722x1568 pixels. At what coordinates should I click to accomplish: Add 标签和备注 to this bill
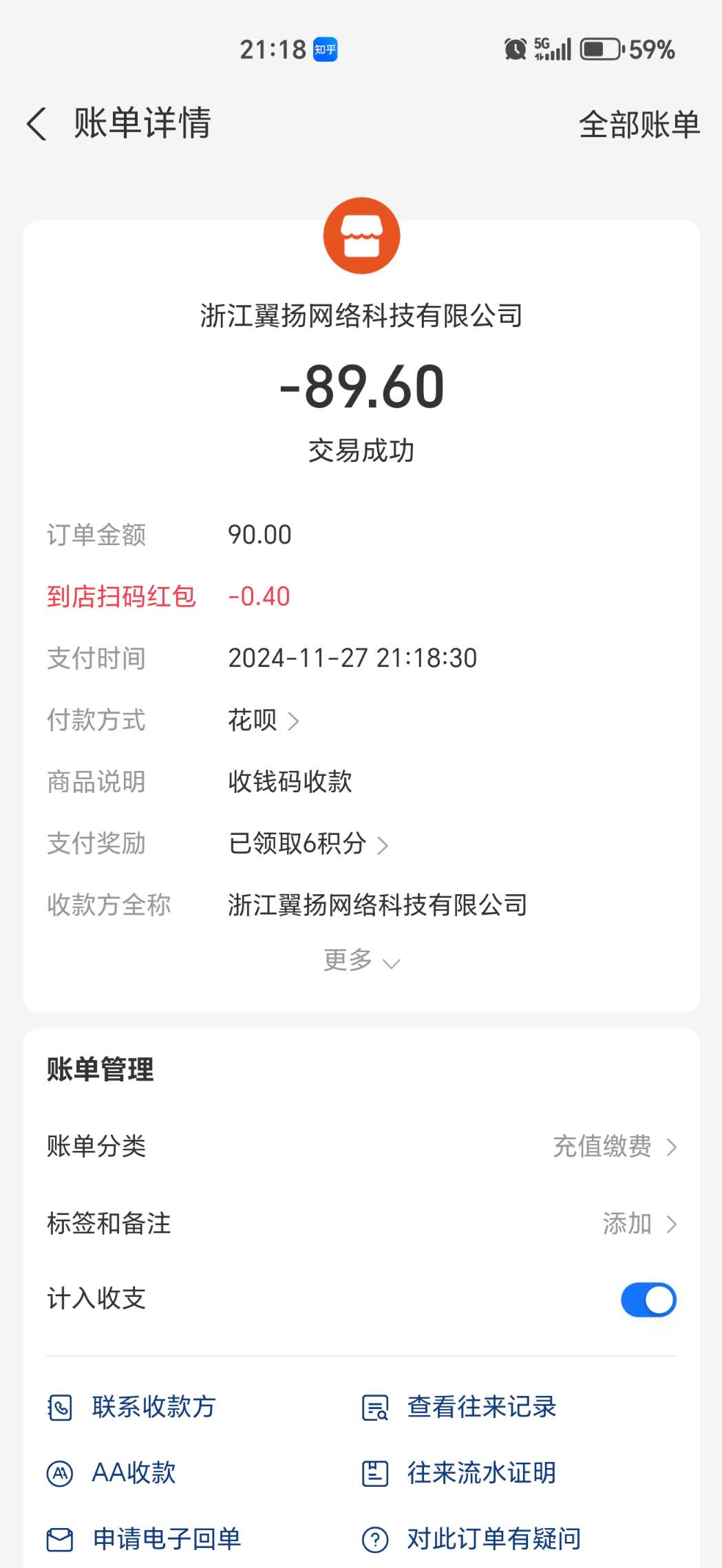pos(639,1224)
